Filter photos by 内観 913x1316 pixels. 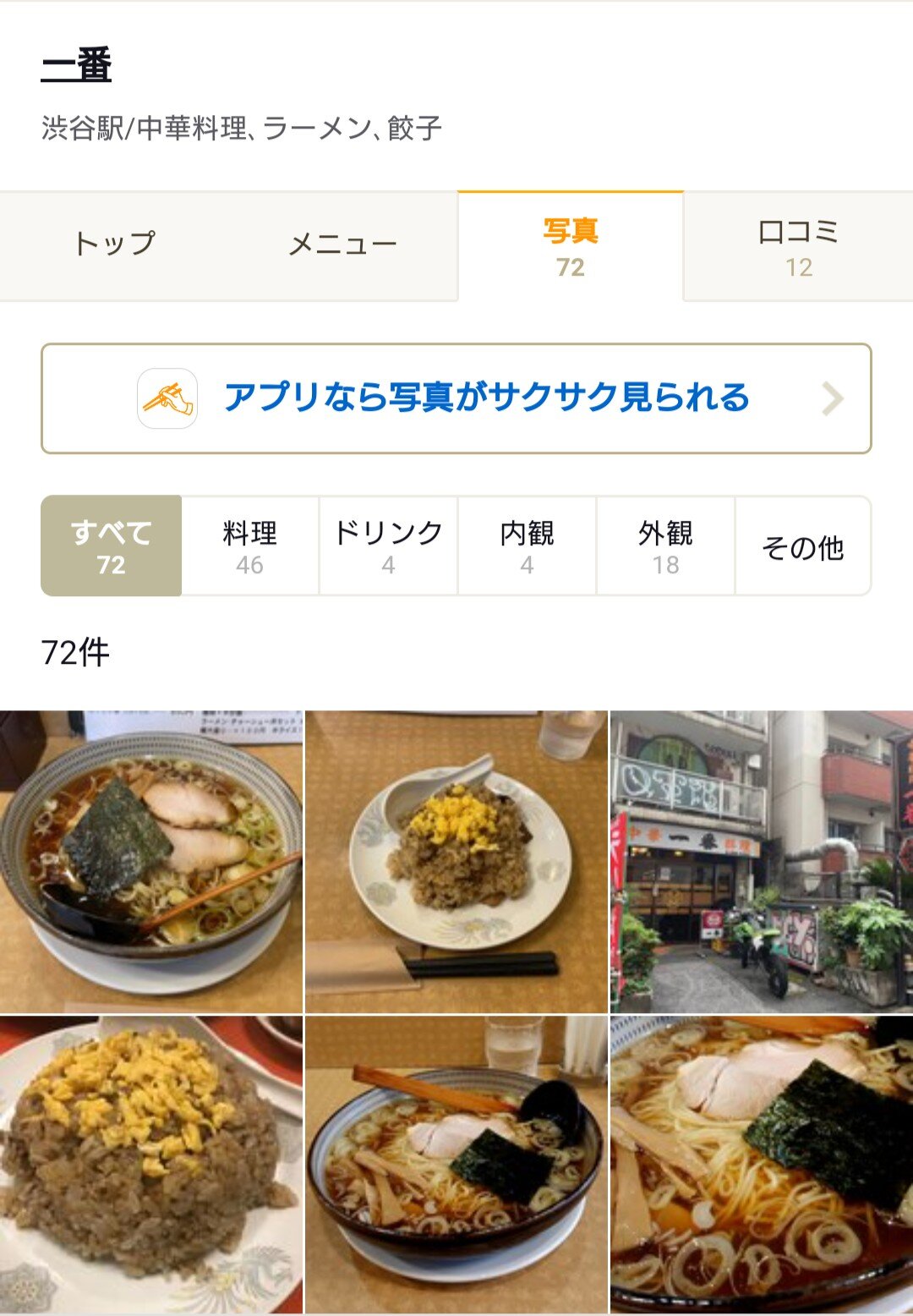527,546
